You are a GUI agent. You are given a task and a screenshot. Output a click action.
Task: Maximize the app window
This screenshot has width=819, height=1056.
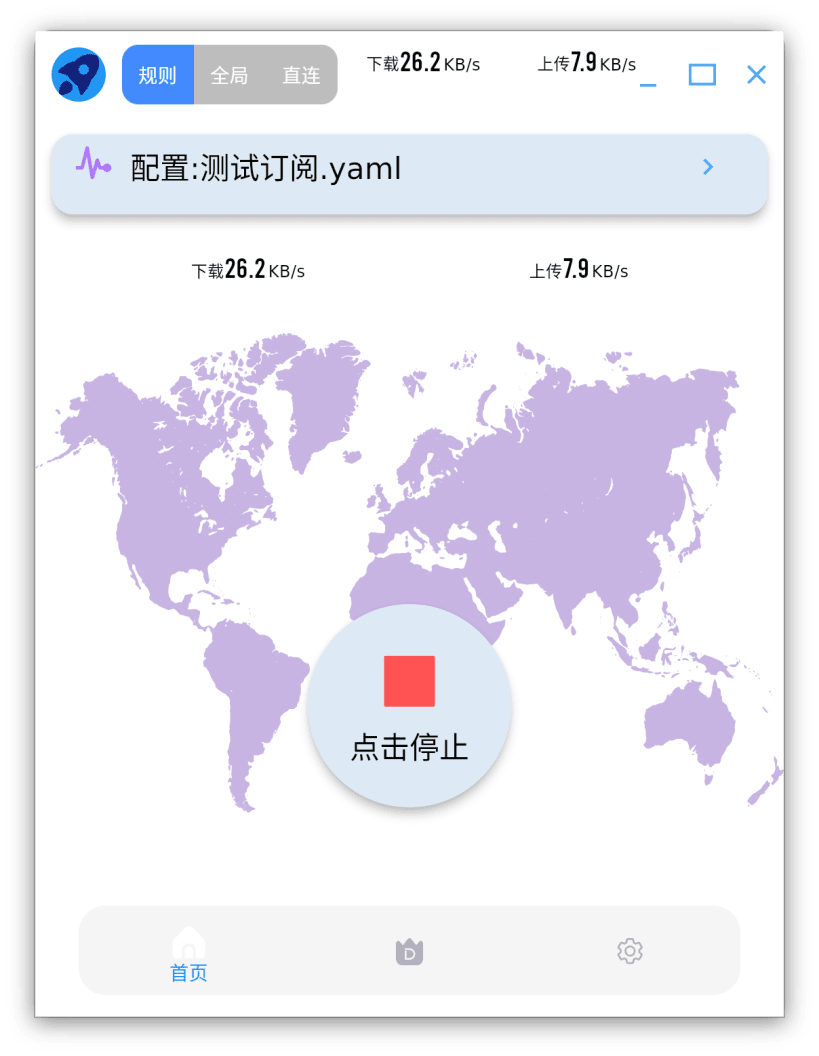point(702,75)
